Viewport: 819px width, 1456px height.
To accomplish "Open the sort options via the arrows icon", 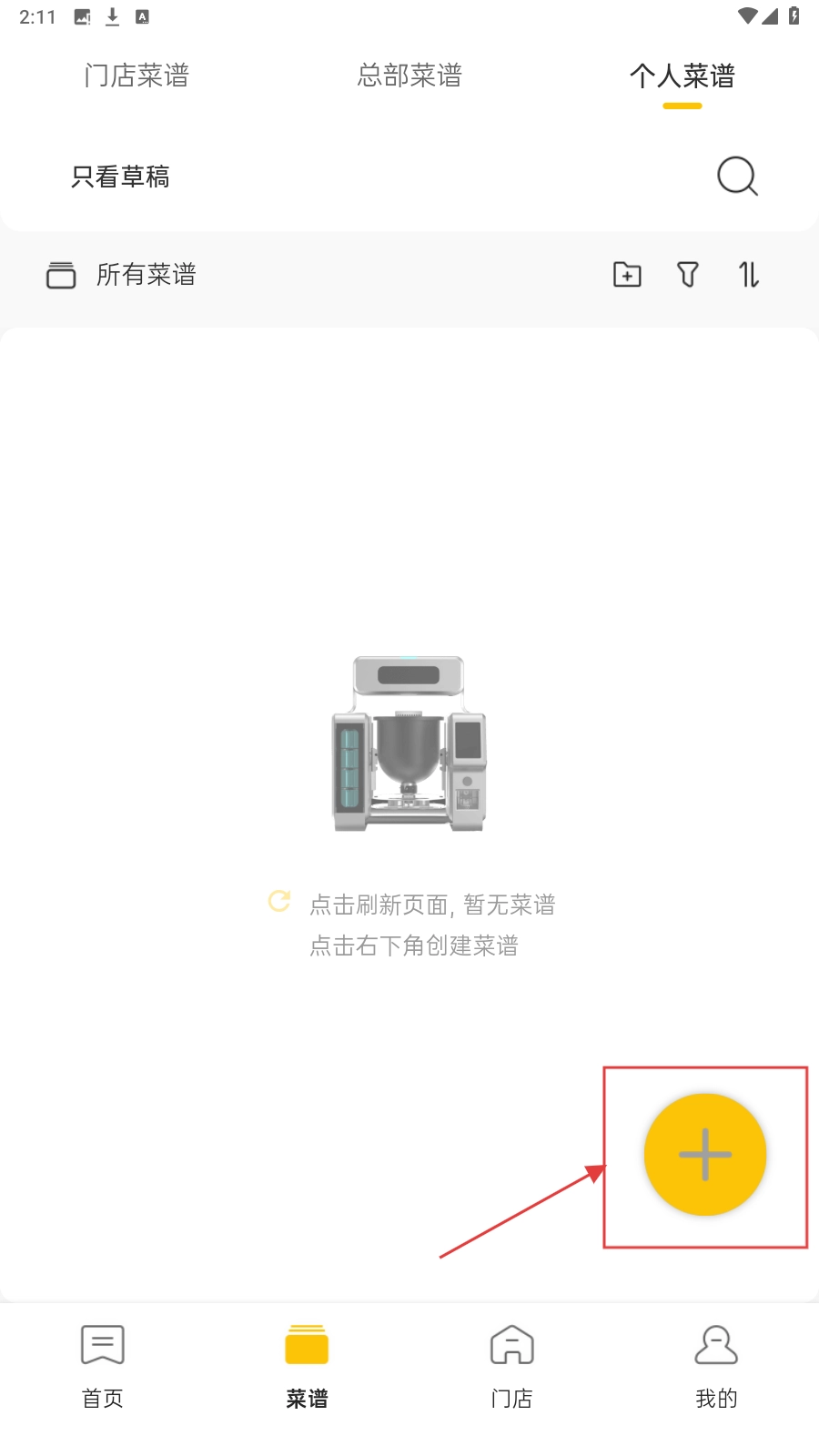I will [x=748, y=274].
